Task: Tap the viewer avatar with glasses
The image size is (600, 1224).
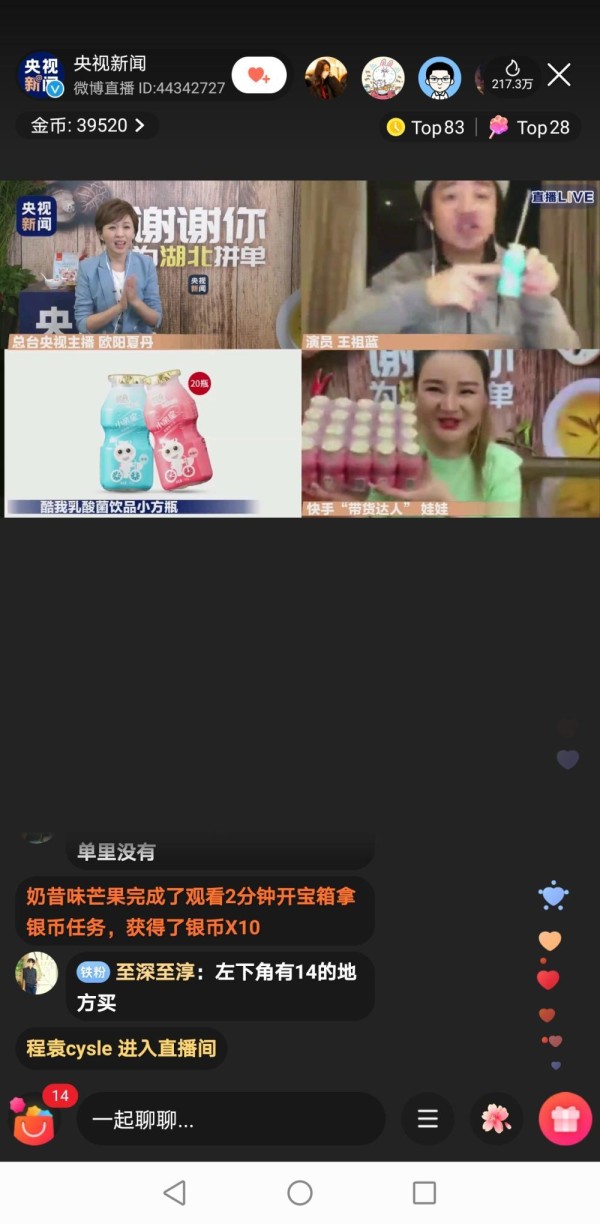Action: point(439,77)
